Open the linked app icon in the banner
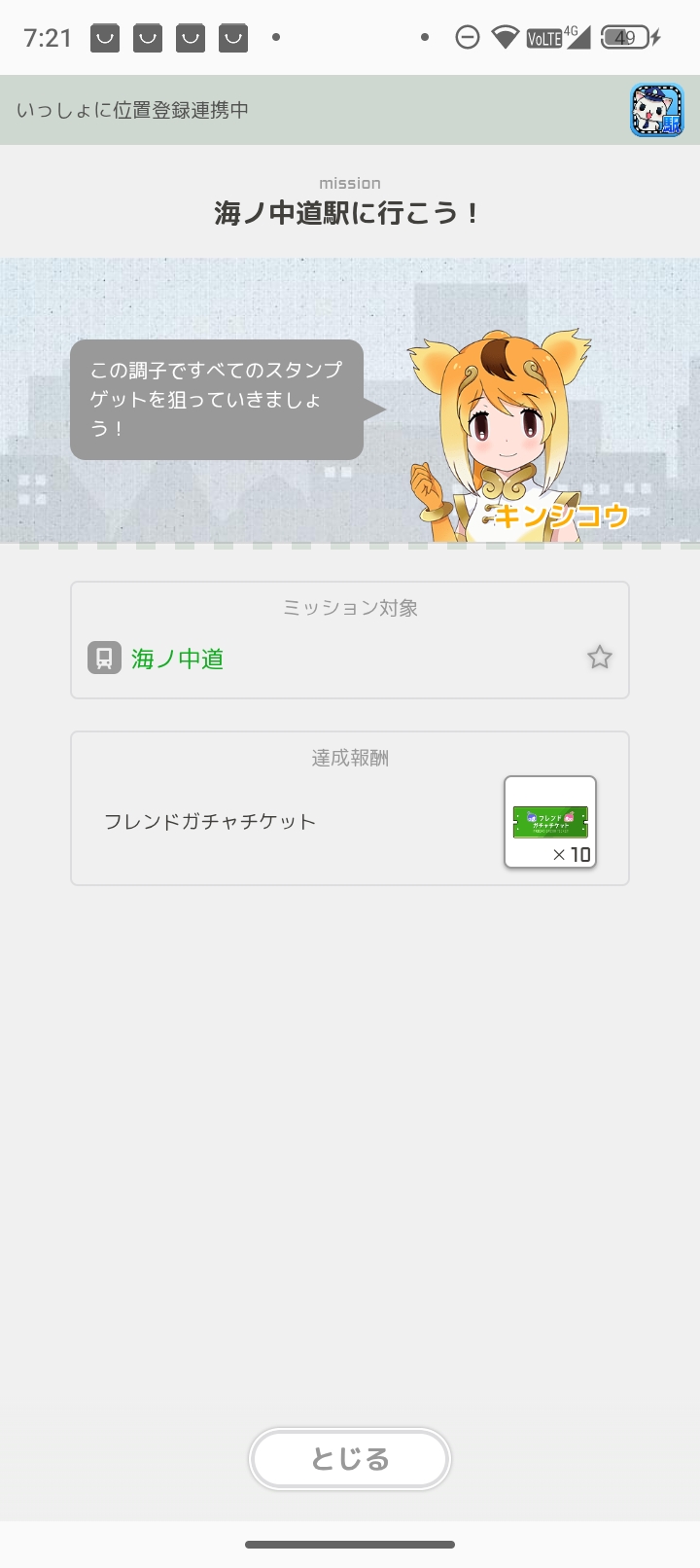 [657, 110]
